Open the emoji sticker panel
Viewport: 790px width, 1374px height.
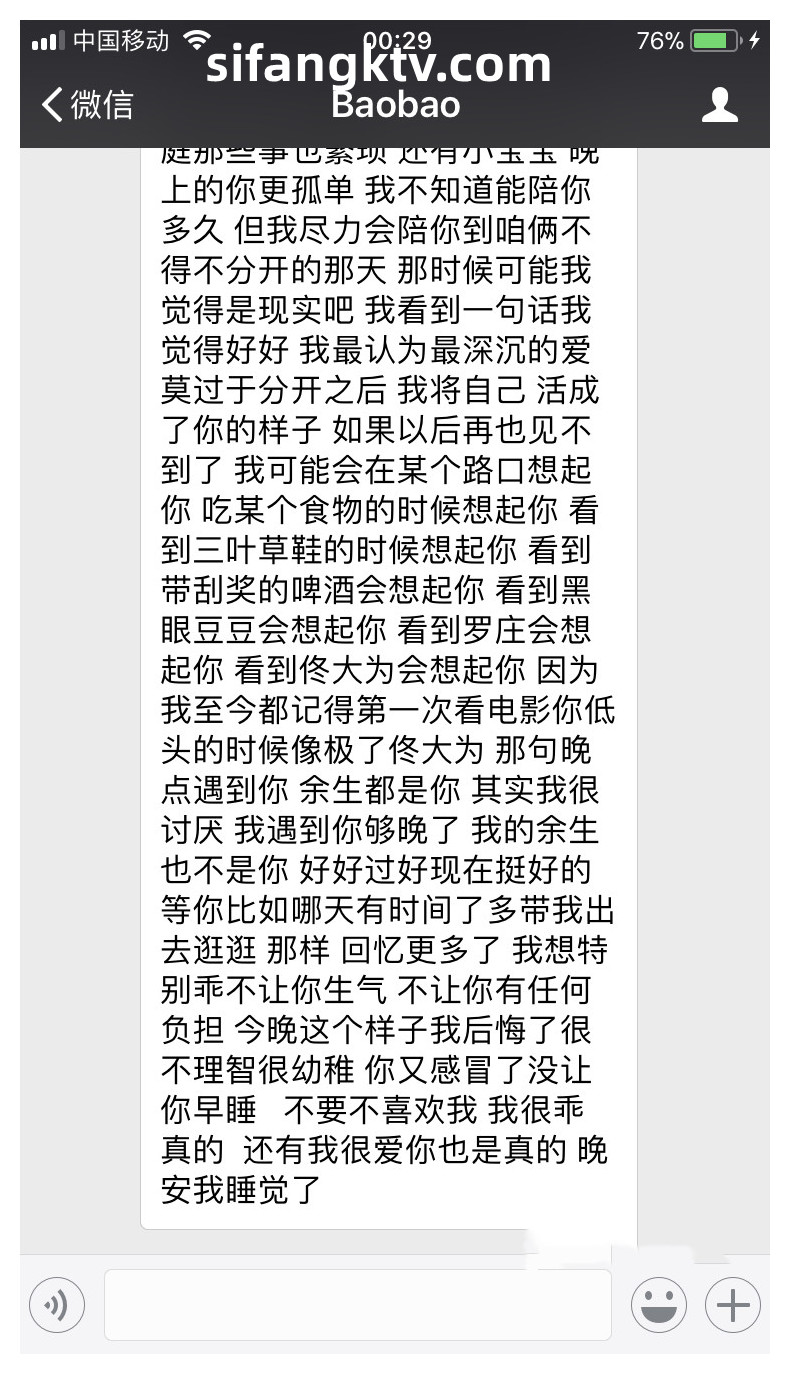click(x=658, y=1305)
